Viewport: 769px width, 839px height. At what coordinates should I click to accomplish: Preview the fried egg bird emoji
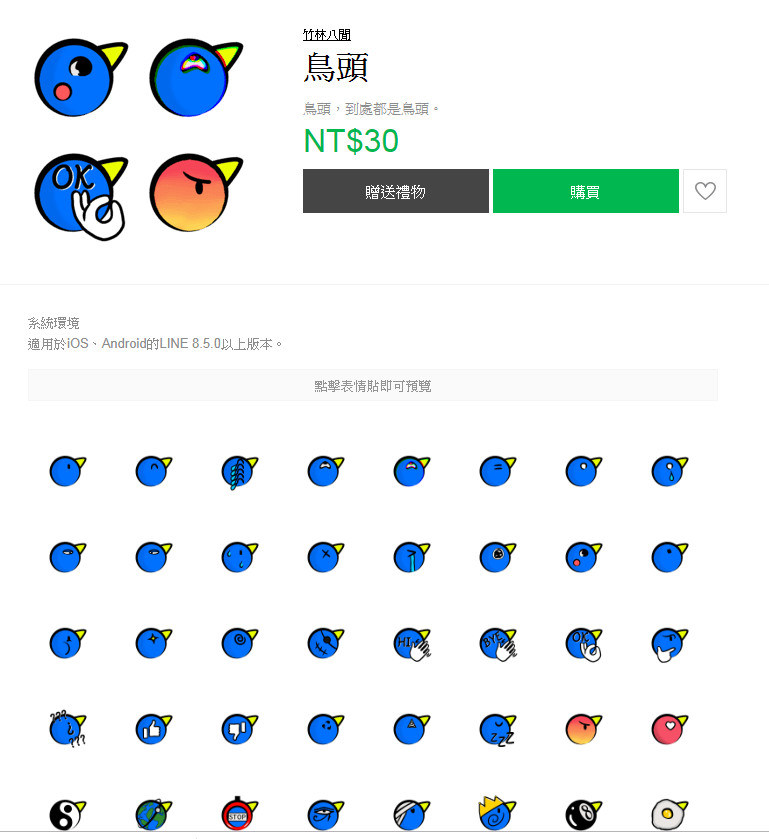(x=669, y=814)
